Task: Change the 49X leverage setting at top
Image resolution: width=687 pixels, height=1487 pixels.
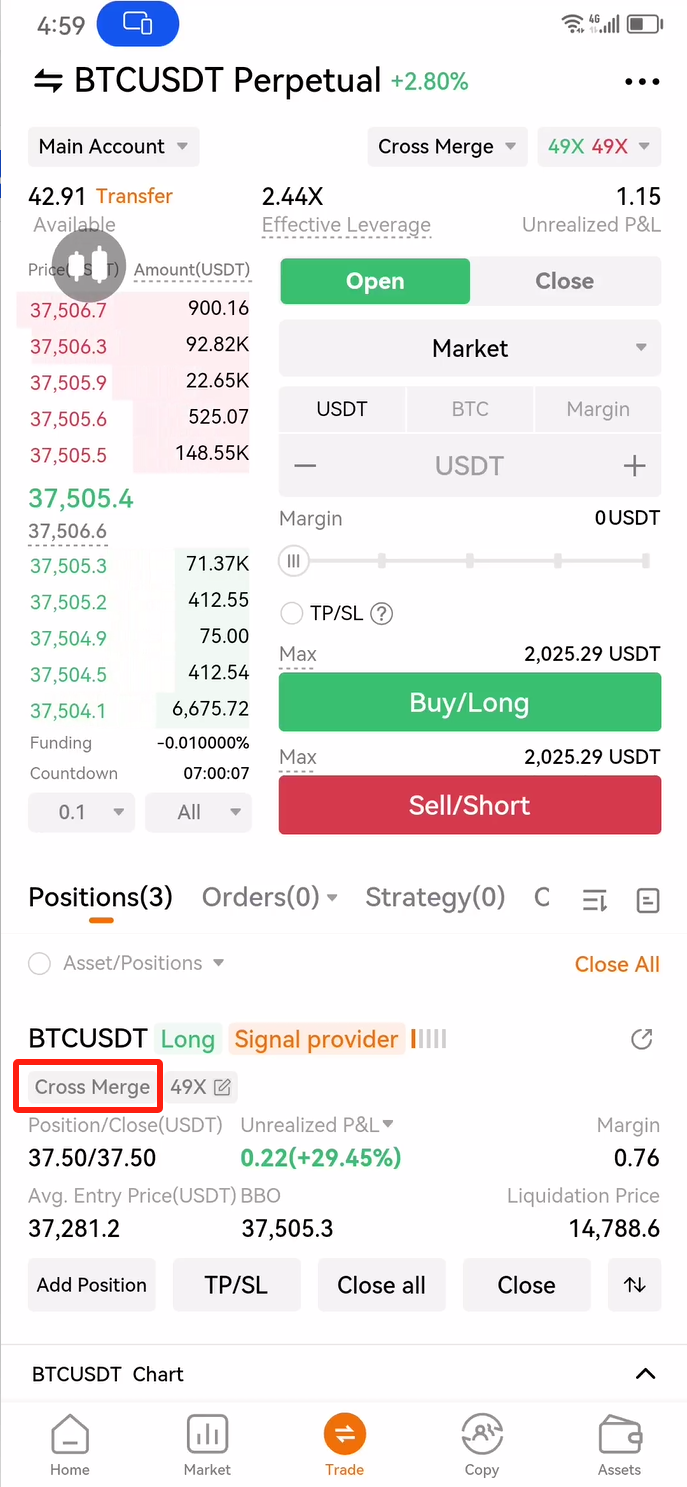Action: pos(599,146)
